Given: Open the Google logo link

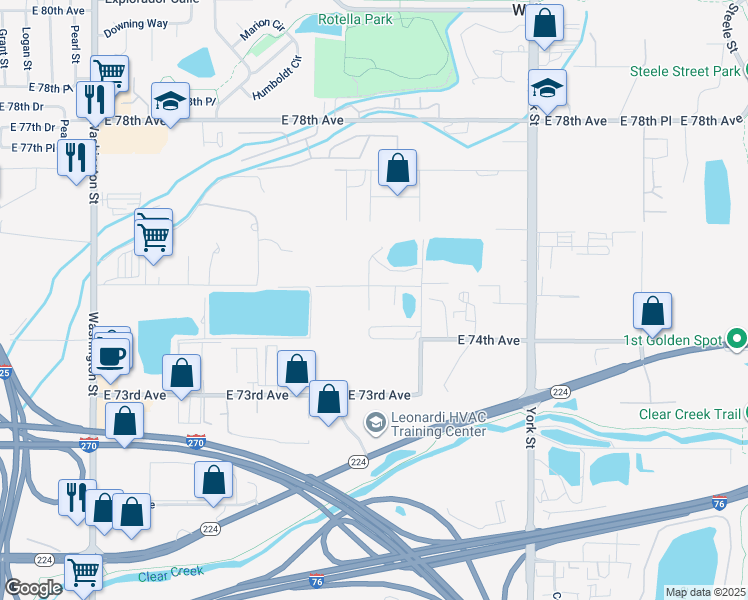Looking at the screenshot, I should point(33,588).
